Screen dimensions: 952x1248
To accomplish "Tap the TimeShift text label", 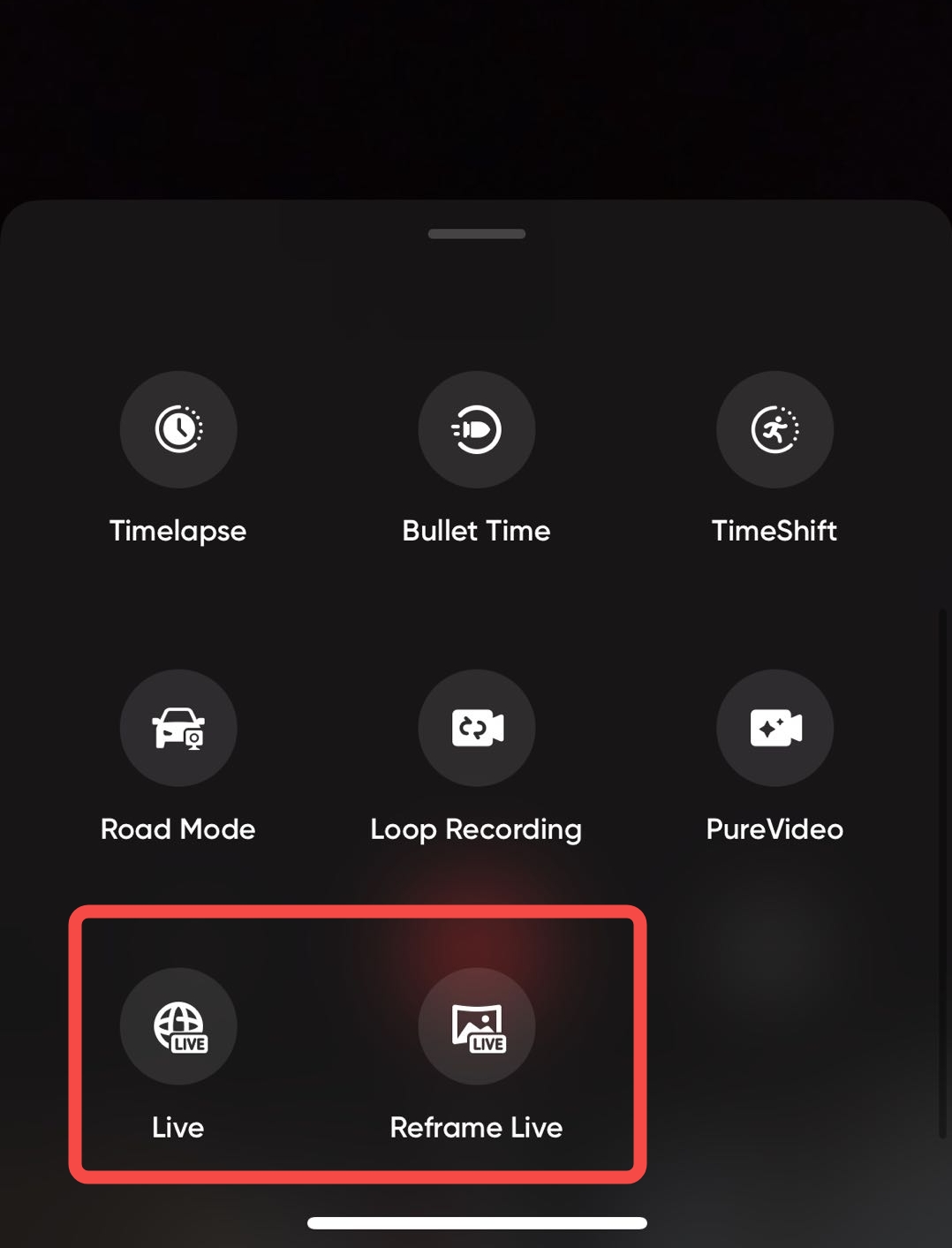I will click(x=774, y=530).
